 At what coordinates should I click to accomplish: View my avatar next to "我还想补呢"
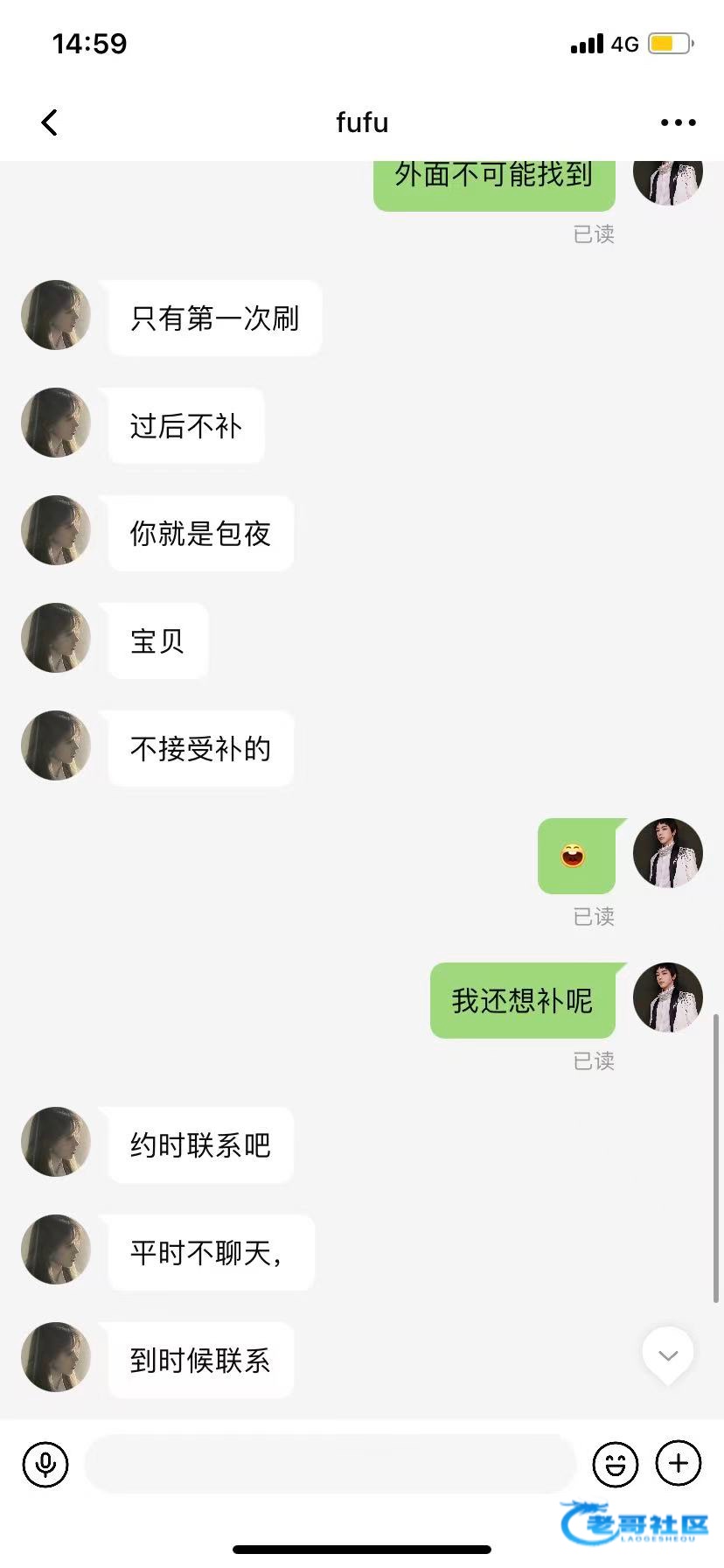pos(668,997)
